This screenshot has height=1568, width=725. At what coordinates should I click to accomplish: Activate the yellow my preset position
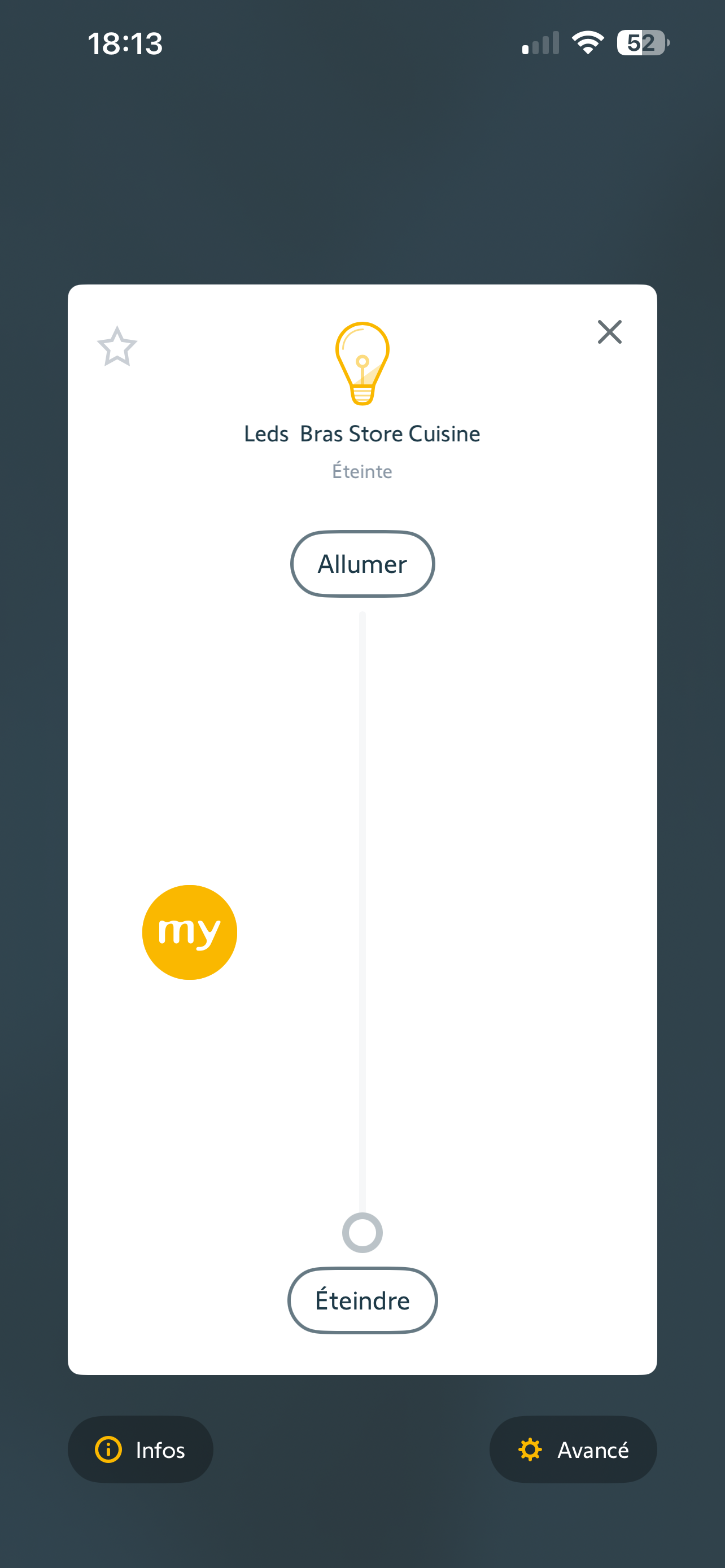(189, 932)
